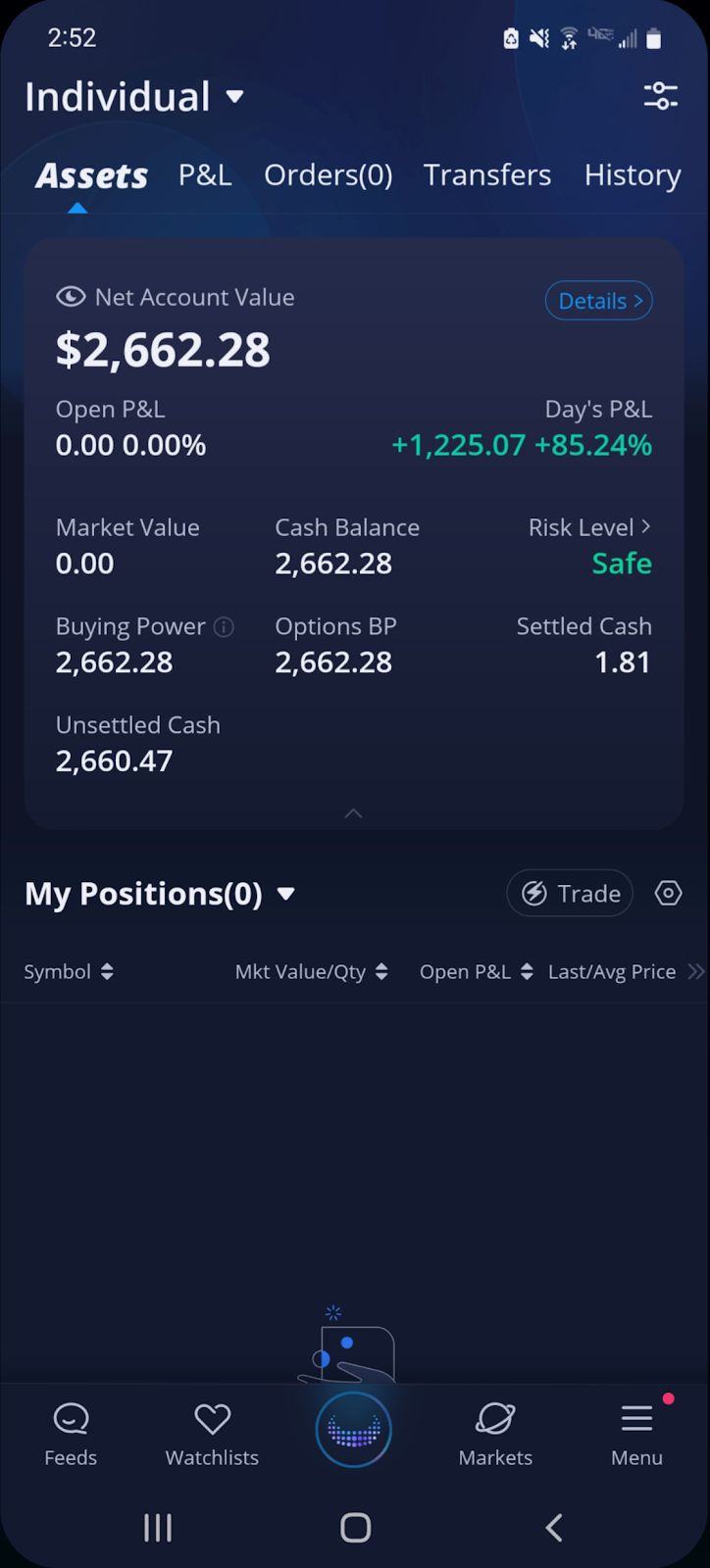Go to the History tab
This screenshot has height=1568, width=710.
click(633, 174)
